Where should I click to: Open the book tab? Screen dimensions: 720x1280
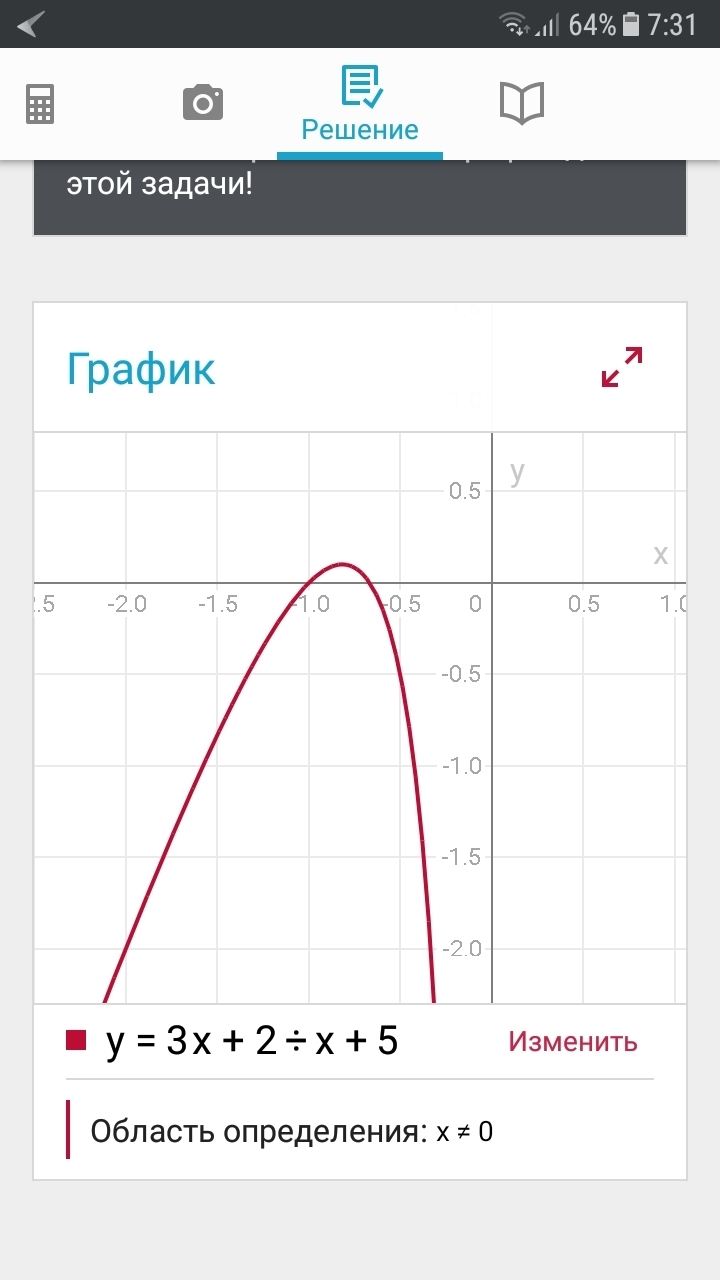click(521, 103)
